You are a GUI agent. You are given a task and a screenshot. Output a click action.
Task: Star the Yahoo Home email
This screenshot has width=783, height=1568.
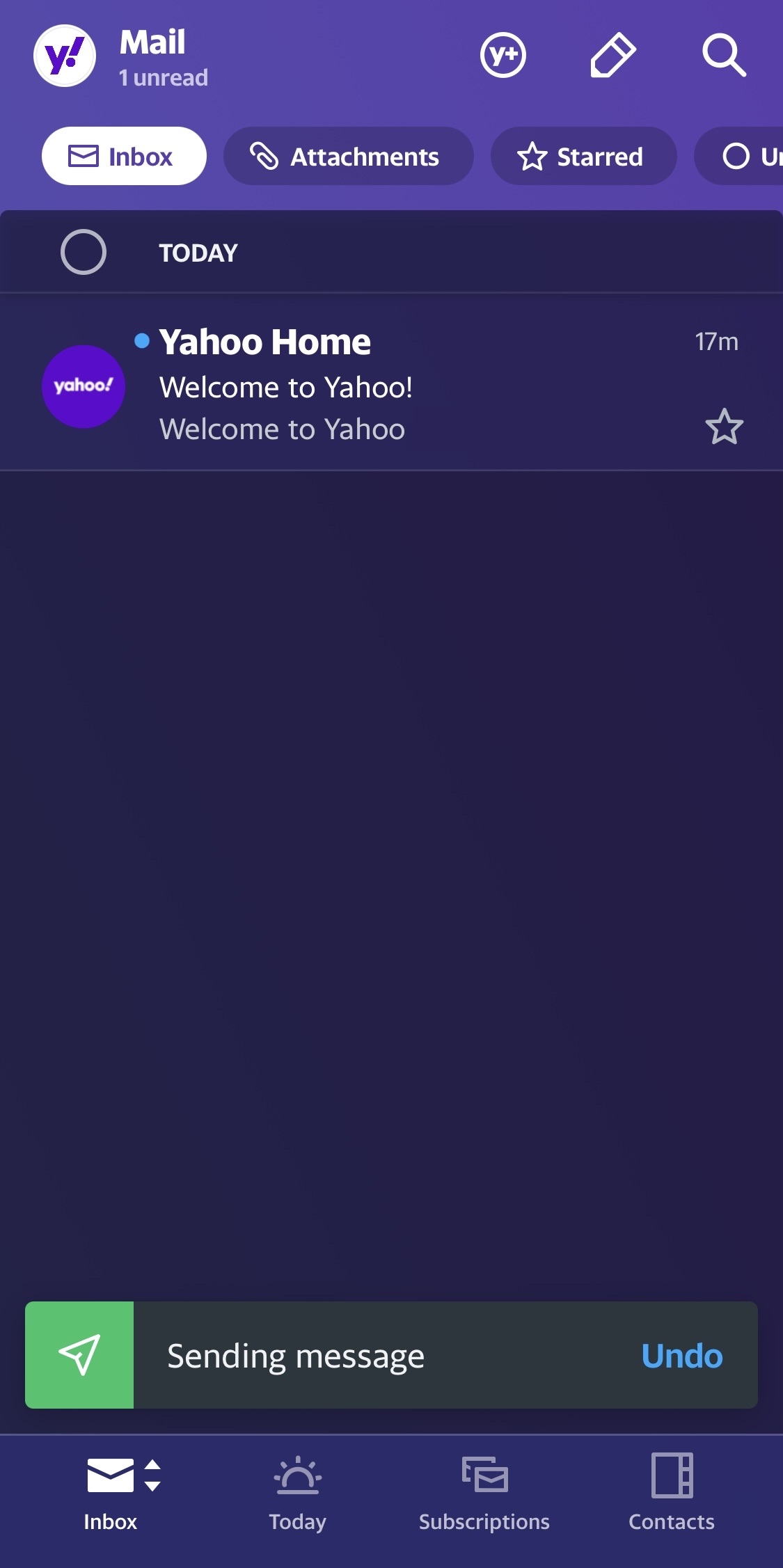[x=725, y=427]
